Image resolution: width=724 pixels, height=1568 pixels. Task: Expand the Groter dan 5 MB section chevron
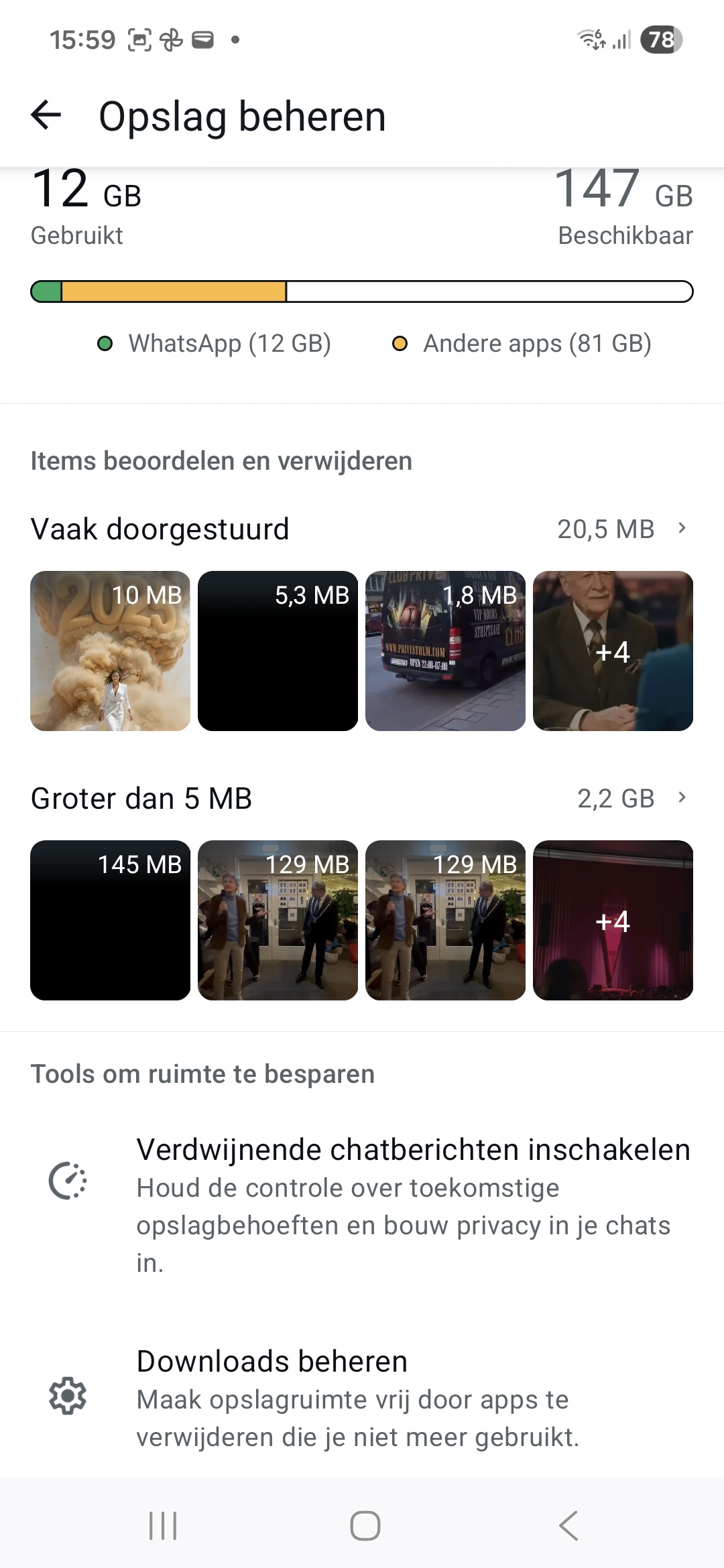pos(681,798)
